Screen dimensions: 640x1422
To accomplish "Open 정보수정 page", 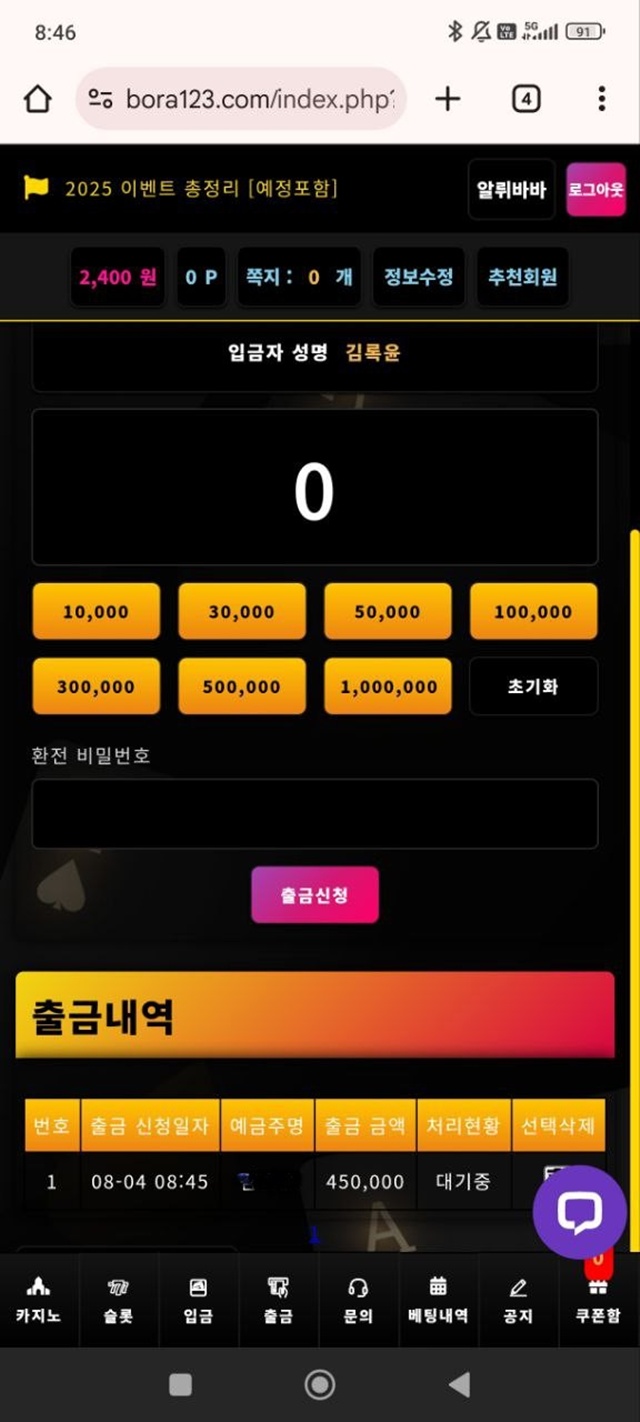I will tap(418, 277).
